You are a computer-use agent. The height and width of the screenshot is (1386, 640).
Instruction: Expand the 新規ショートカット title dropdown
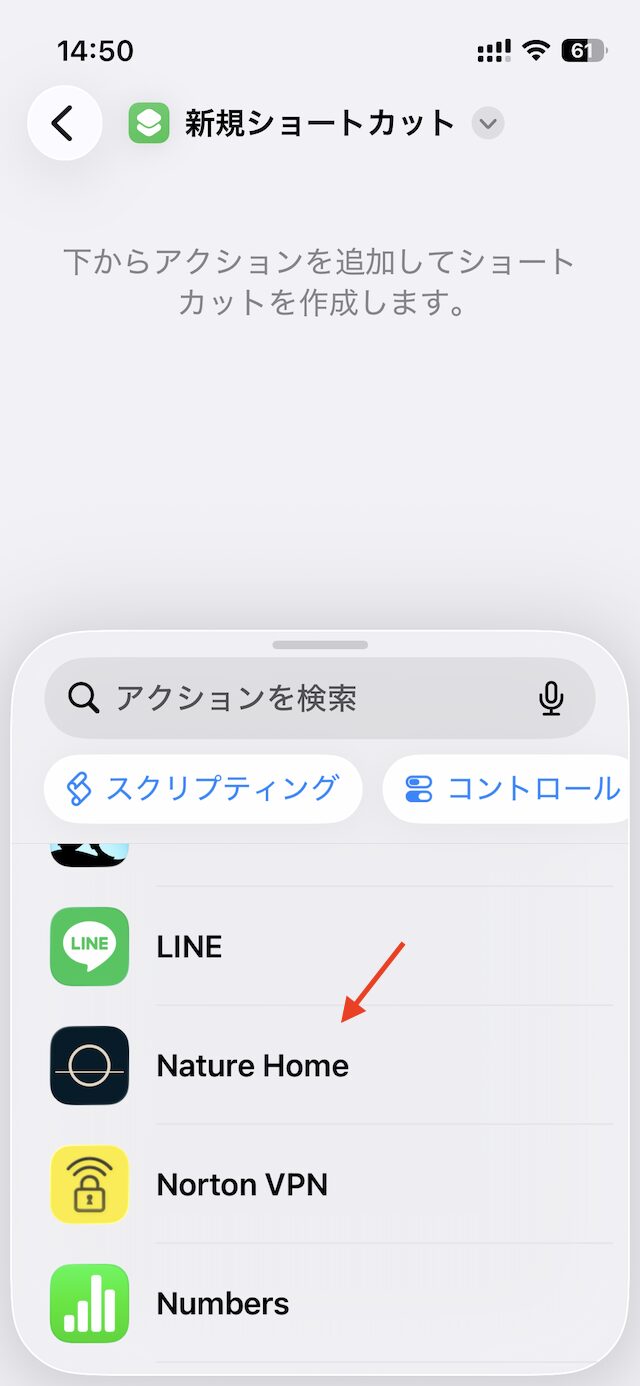487,125
